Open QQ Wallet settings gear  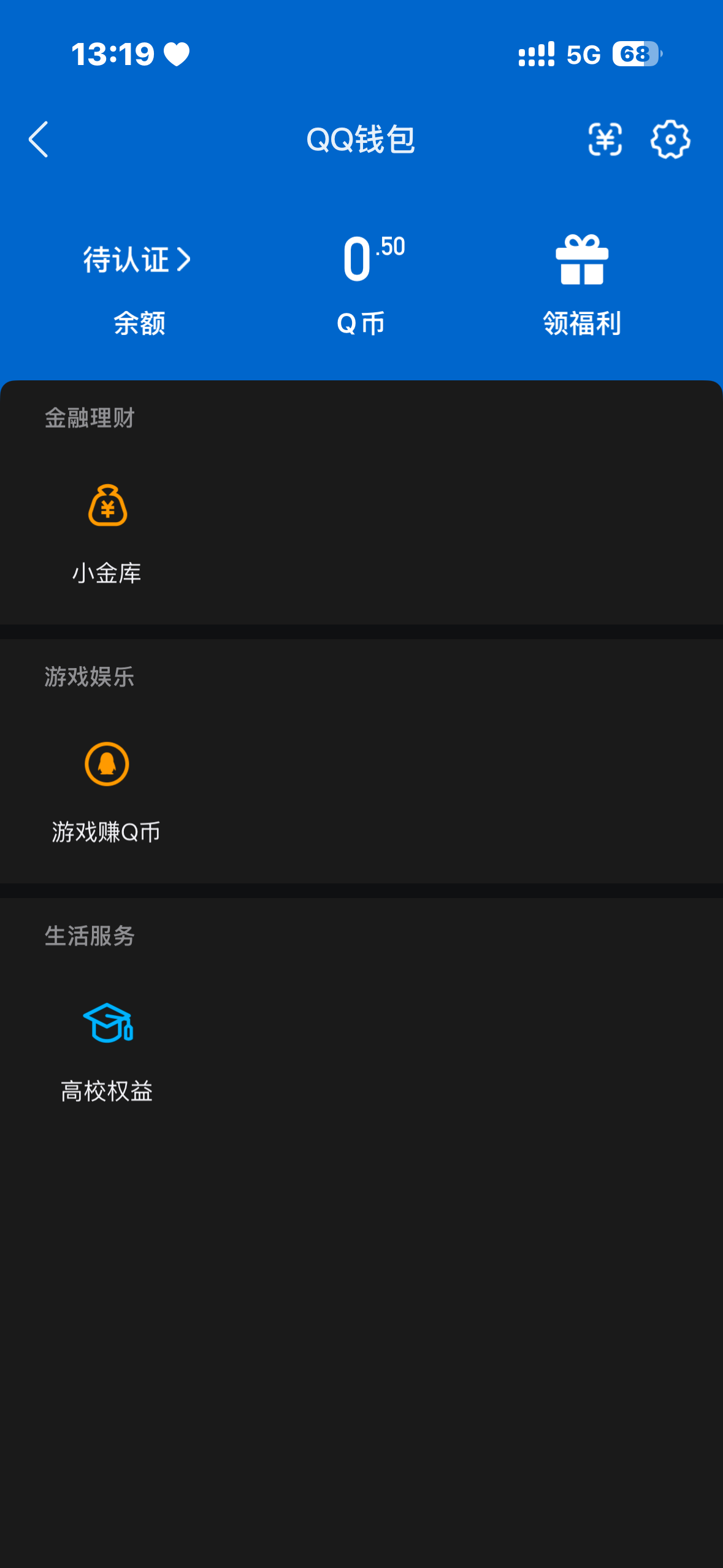click(670, 140)
